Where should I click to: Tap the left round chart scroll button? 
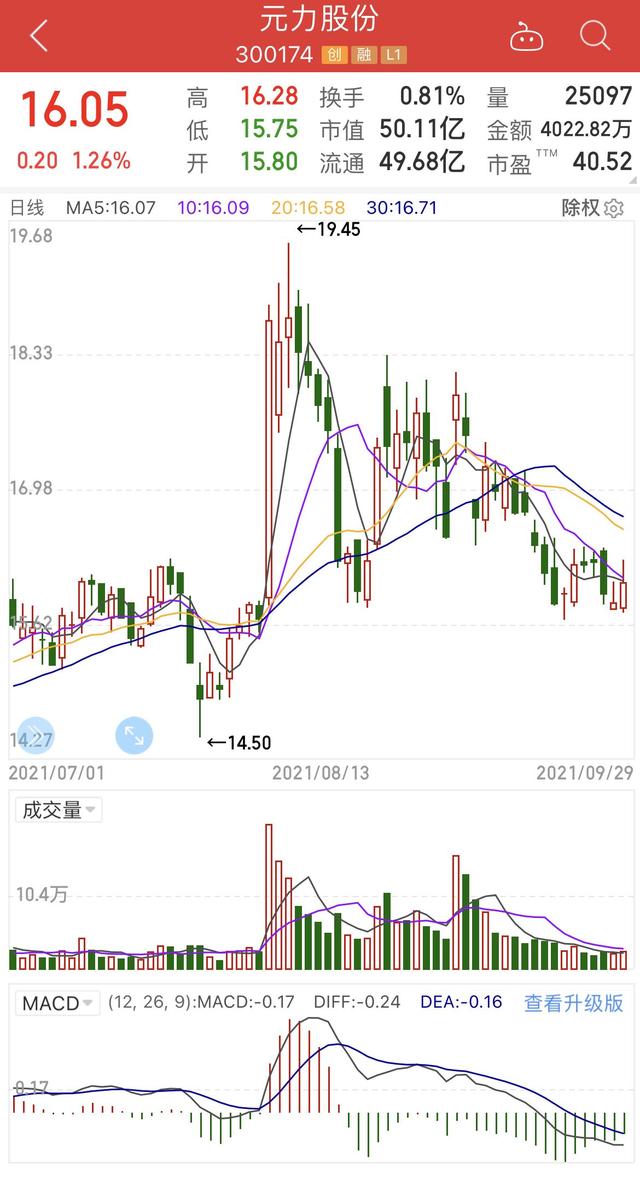coord(32,736)
